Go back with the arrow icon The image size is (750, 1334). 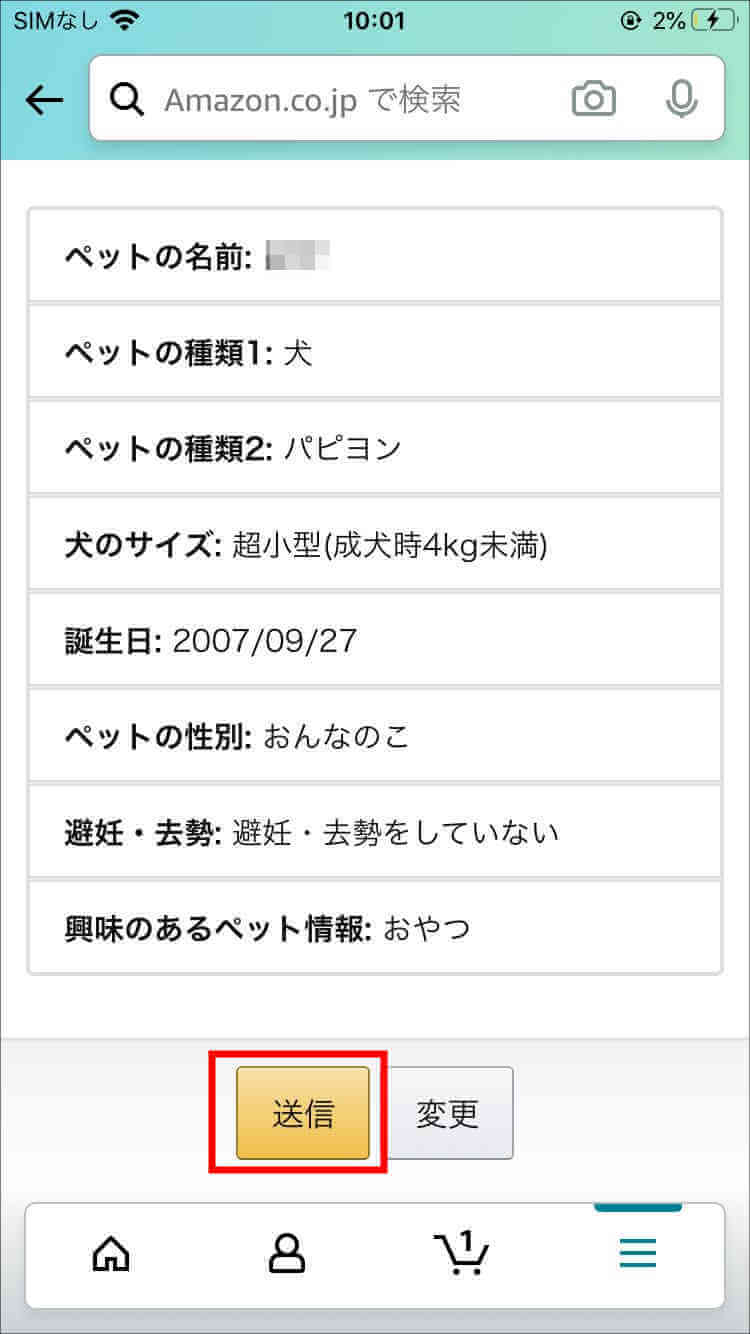point(44,99)
